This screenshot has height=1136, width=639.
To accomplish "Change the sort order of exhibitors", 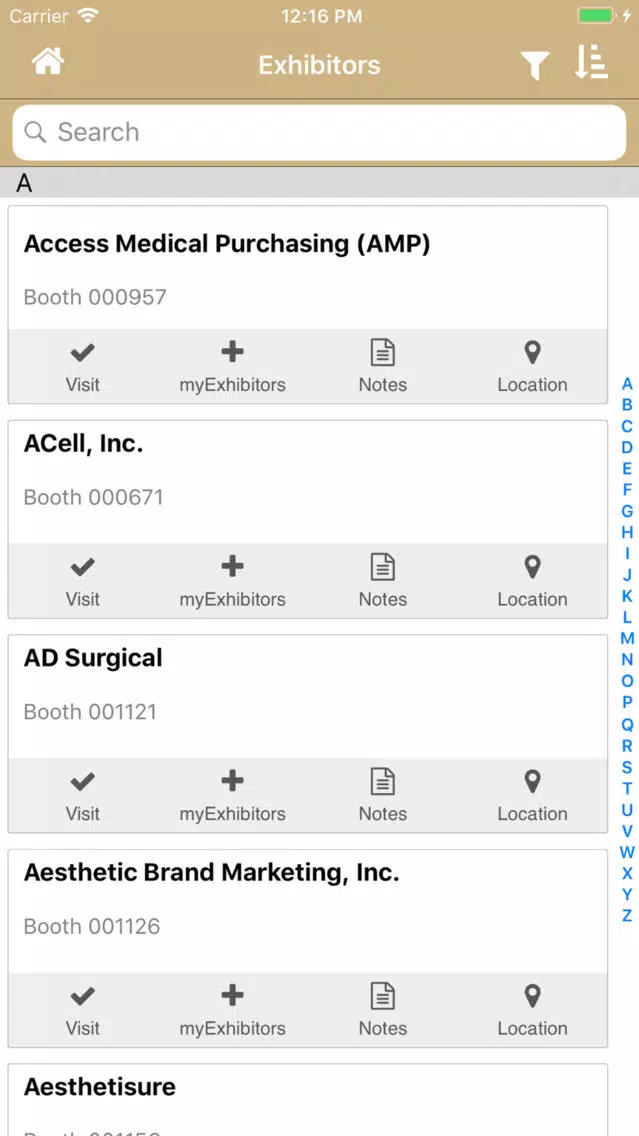I will (x=591, y=64).
